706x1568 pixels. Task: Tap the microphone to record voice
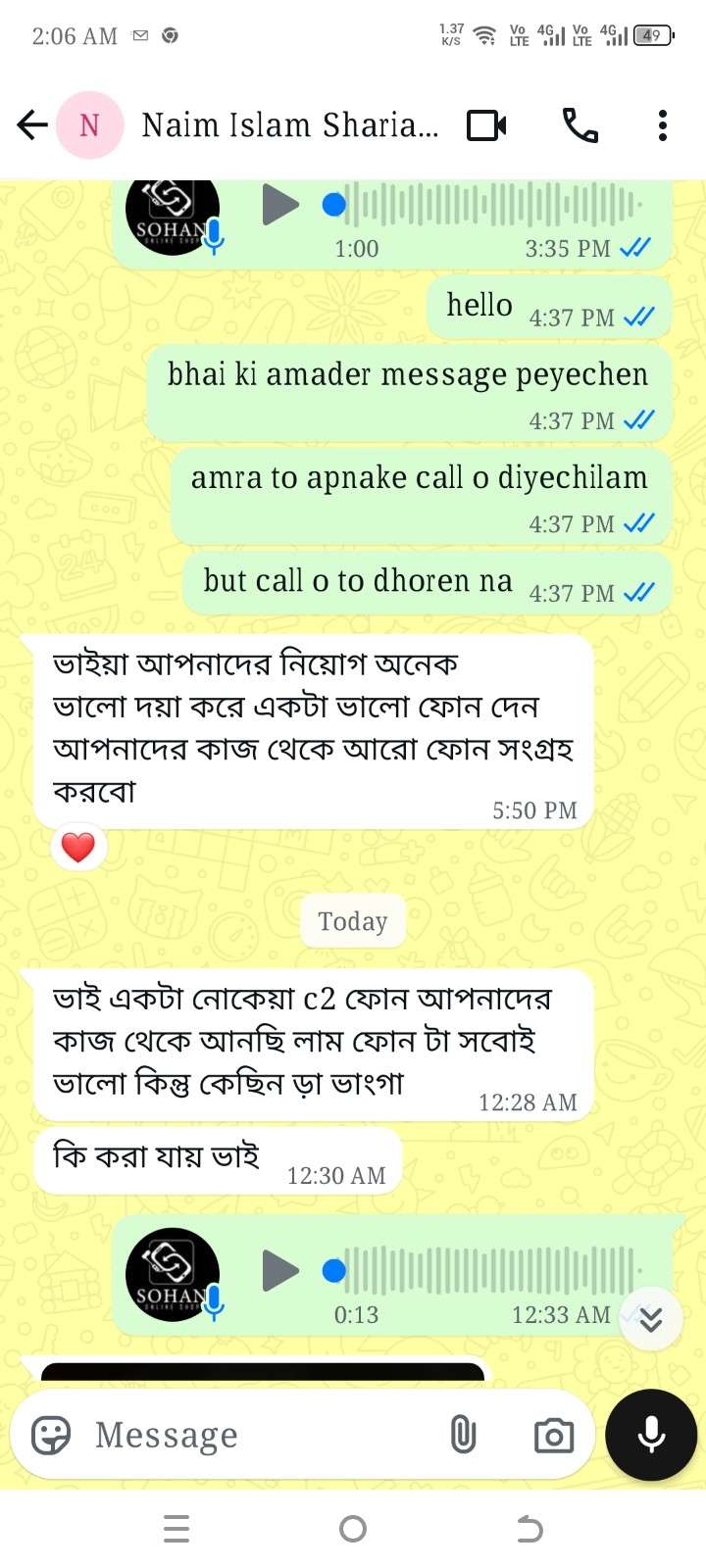tap(651, 1435)
